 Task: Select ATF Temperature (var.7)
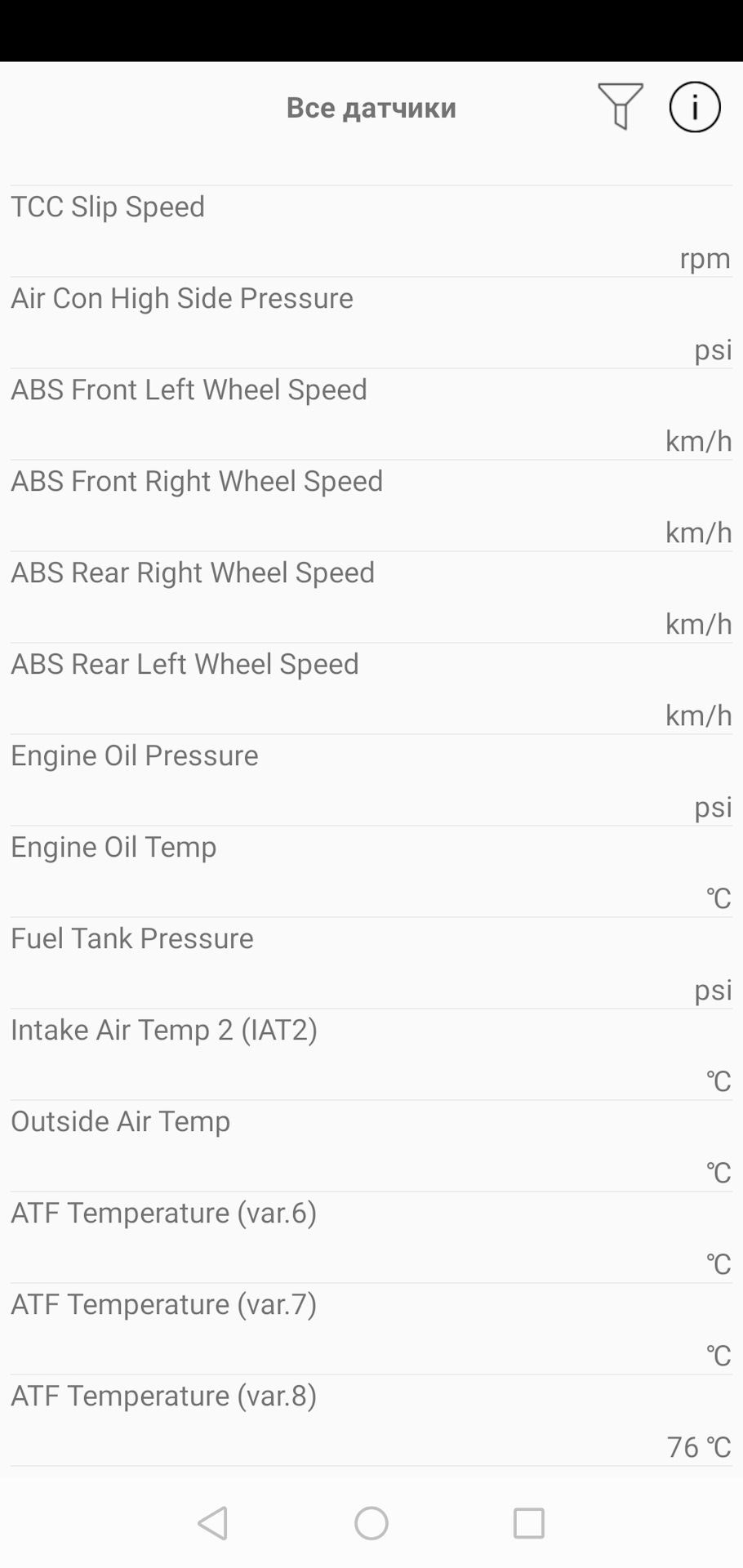pyautogui.click(x=371, y=1329)
